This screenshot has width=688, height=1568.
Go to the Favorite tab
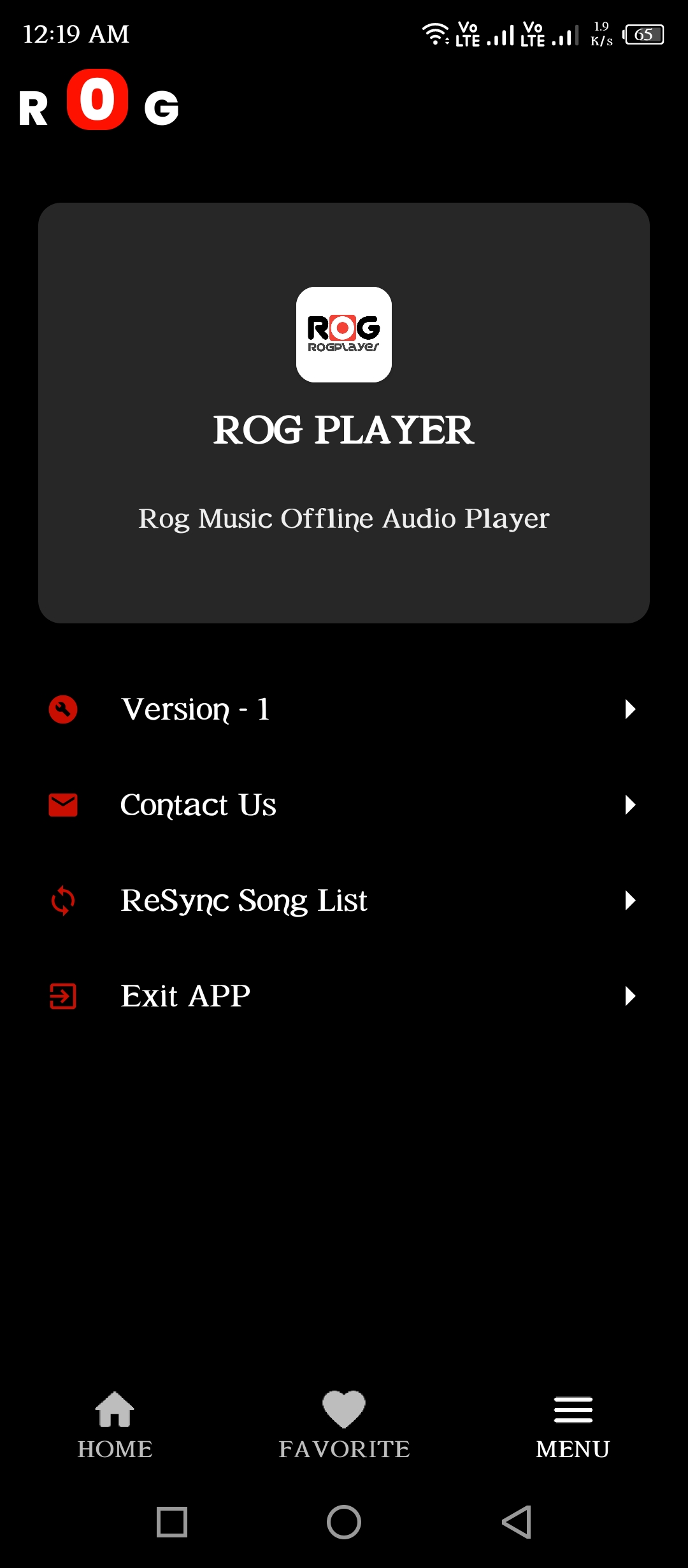(x=344, y=1425)
